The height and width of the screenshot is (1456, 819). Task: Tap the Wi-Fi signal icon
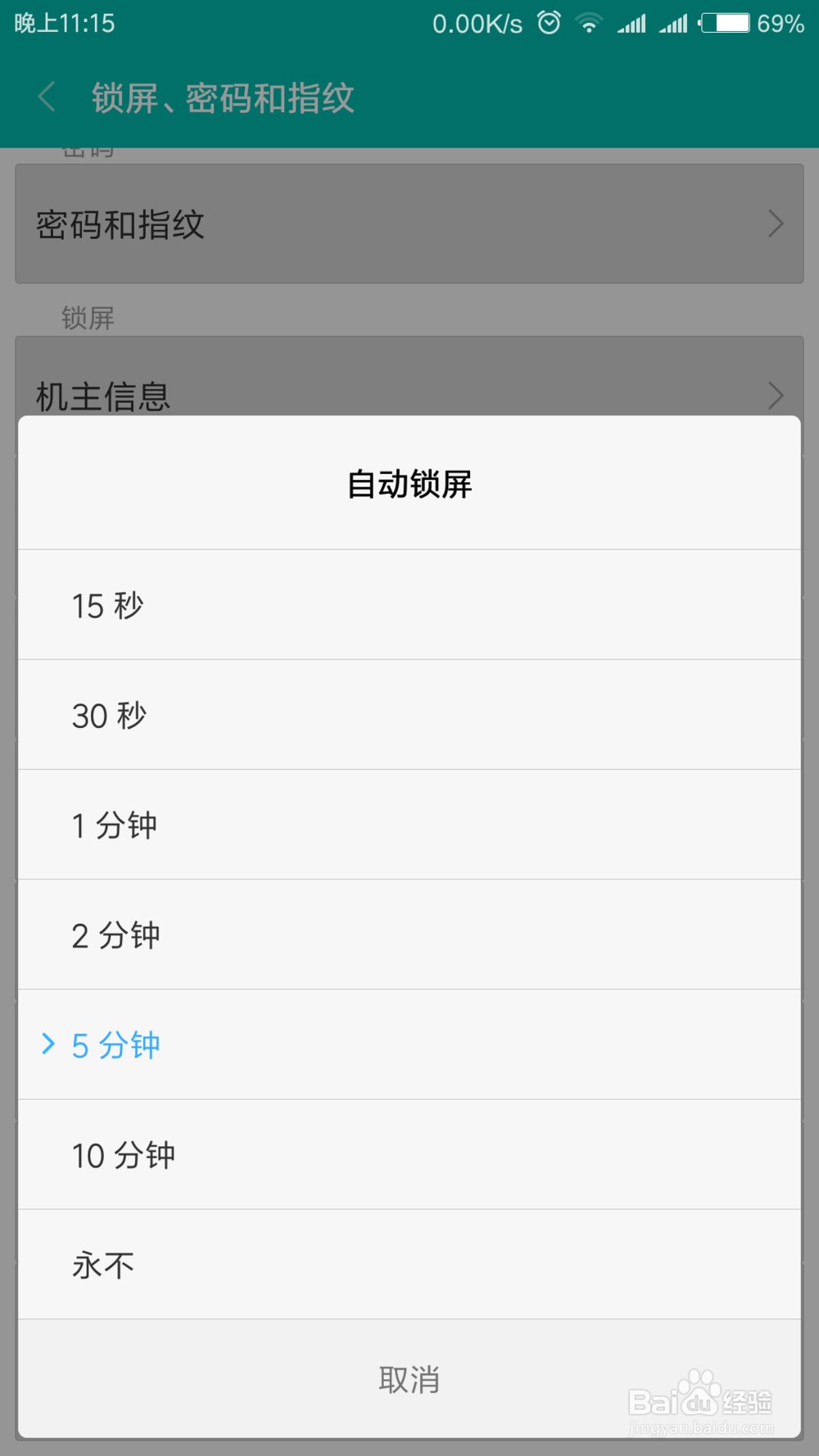(589, 22)
